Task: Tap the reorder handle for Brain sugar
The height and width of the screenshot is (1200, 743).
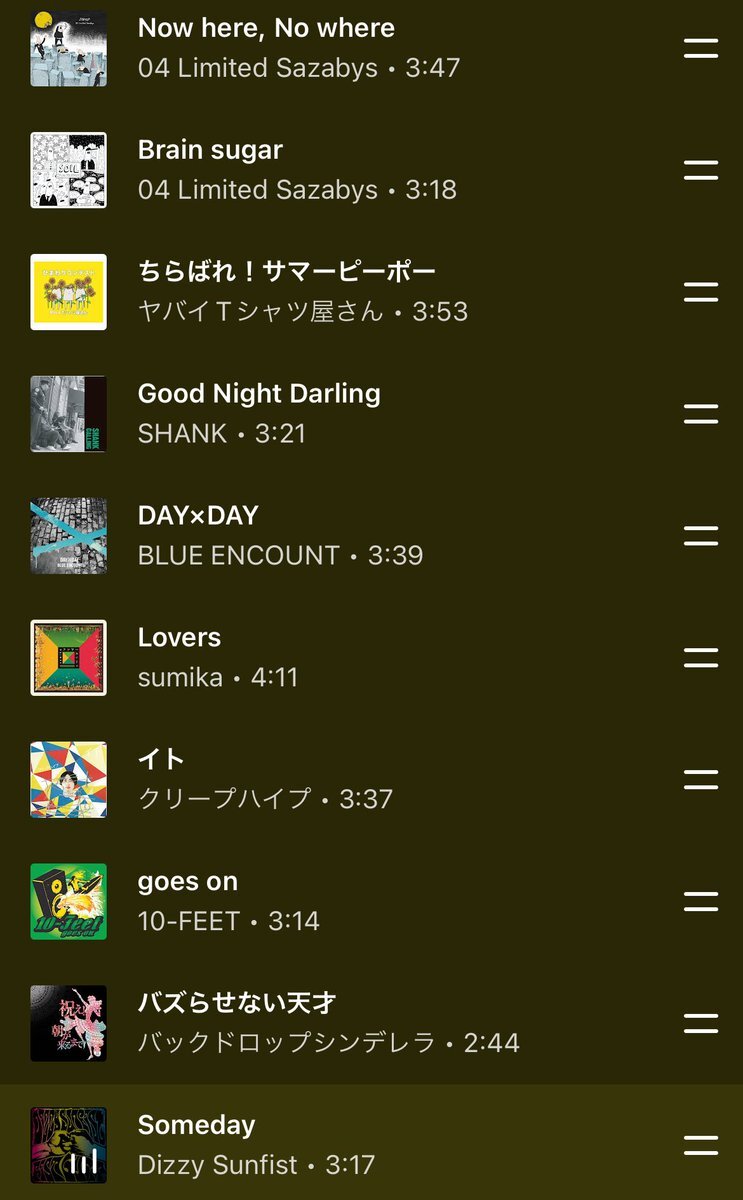Action: [x=701, y=170]
